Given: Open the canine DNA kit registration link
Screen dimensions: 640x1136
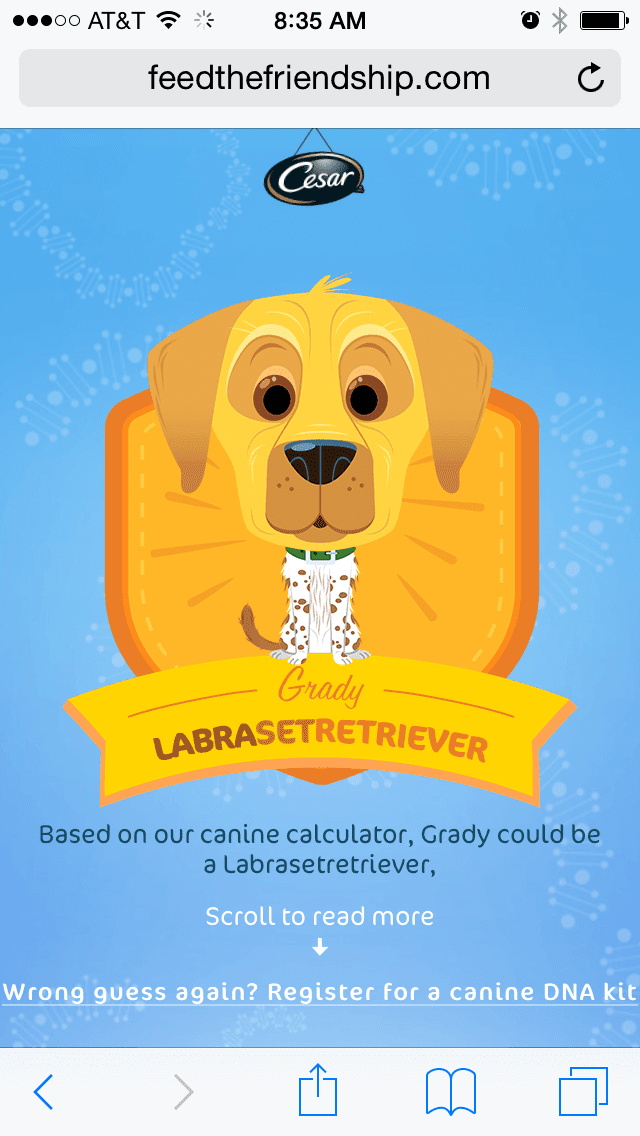Looking at the screenshot, I should click(320, 992).
